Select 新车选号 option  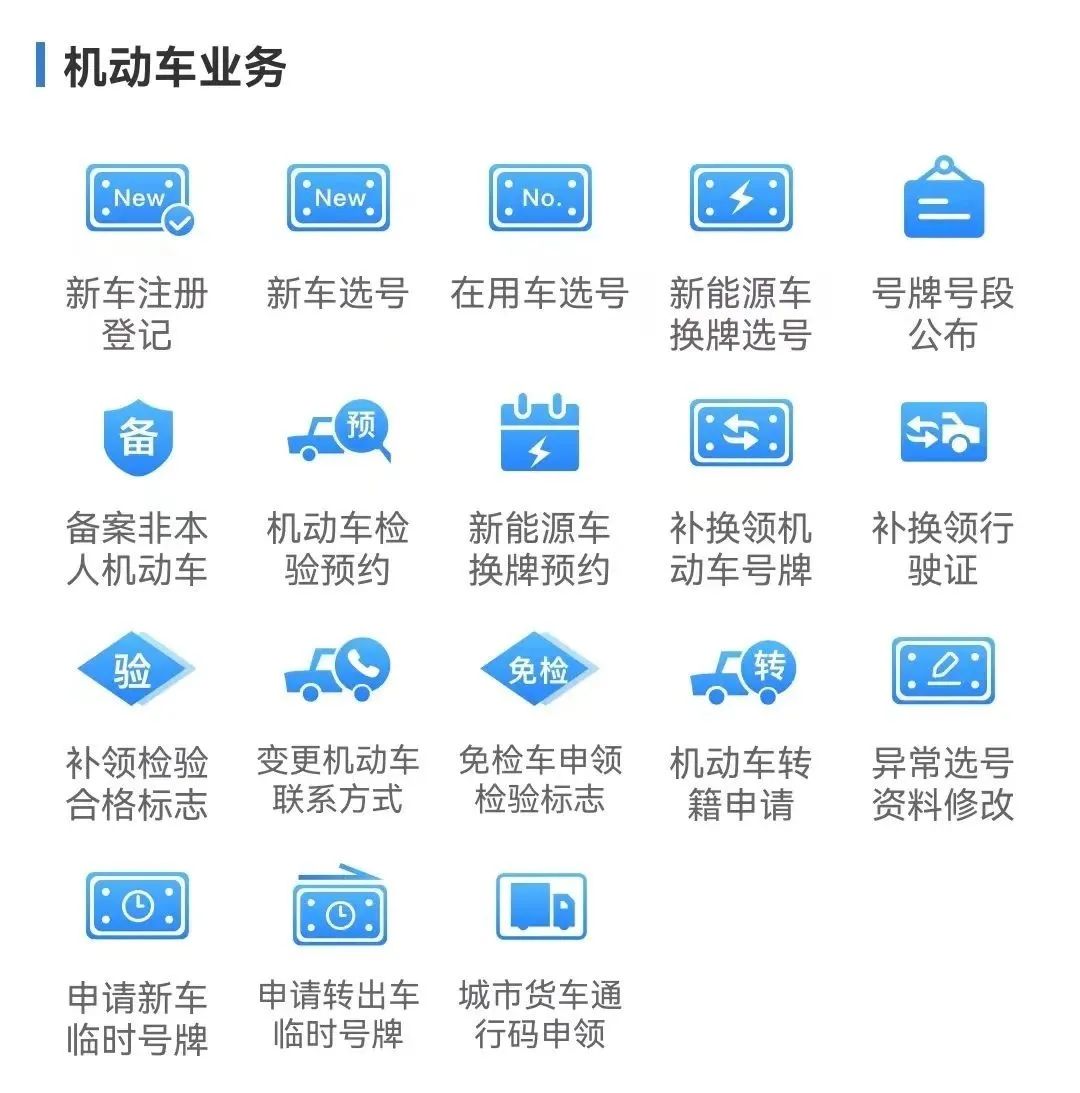click(x=338, y=200)
